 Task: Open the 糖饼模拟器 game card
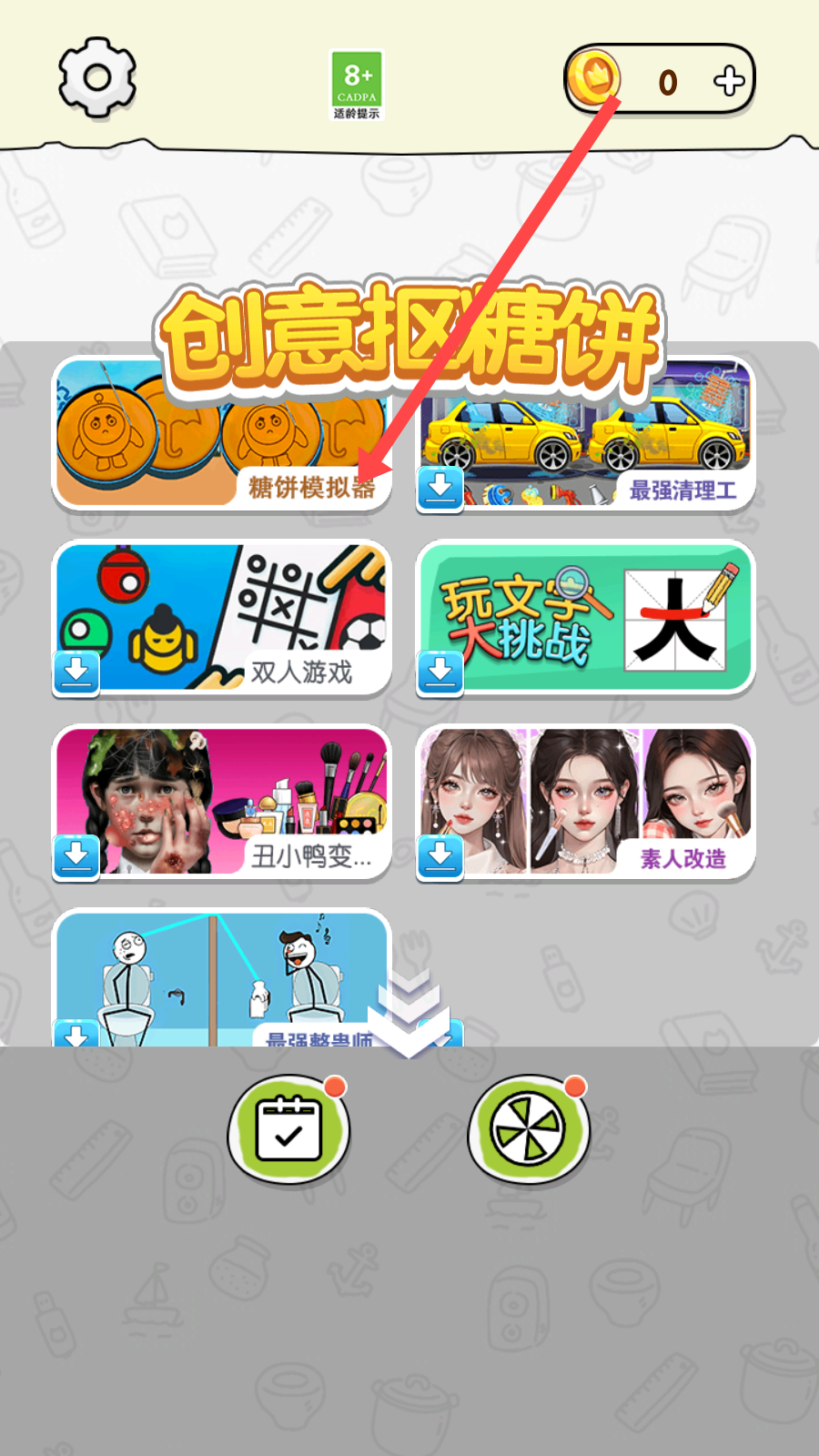click(x=222, y=434)
